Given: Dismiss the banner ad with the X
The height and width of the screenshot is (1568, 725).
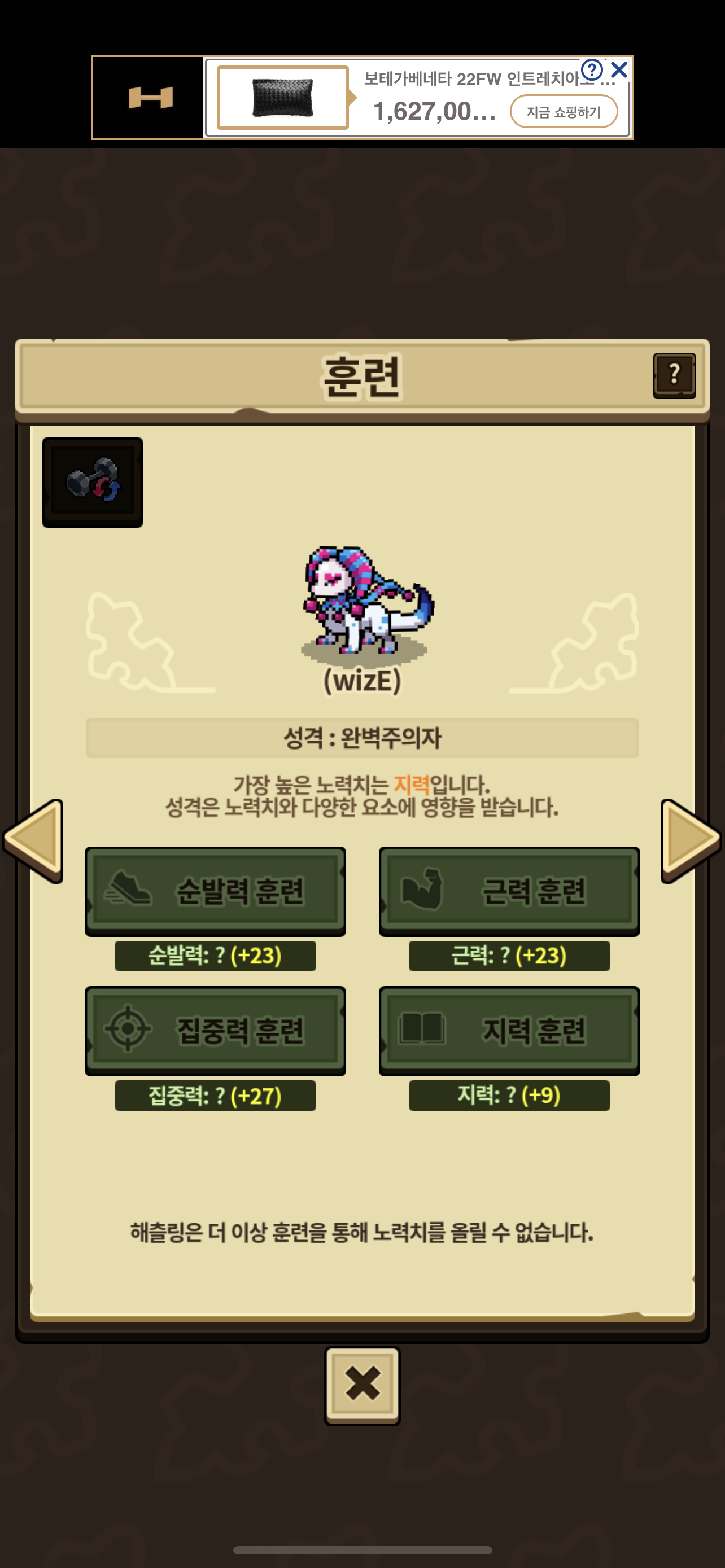Looking at the screenshot, I should tap(619, 70).
